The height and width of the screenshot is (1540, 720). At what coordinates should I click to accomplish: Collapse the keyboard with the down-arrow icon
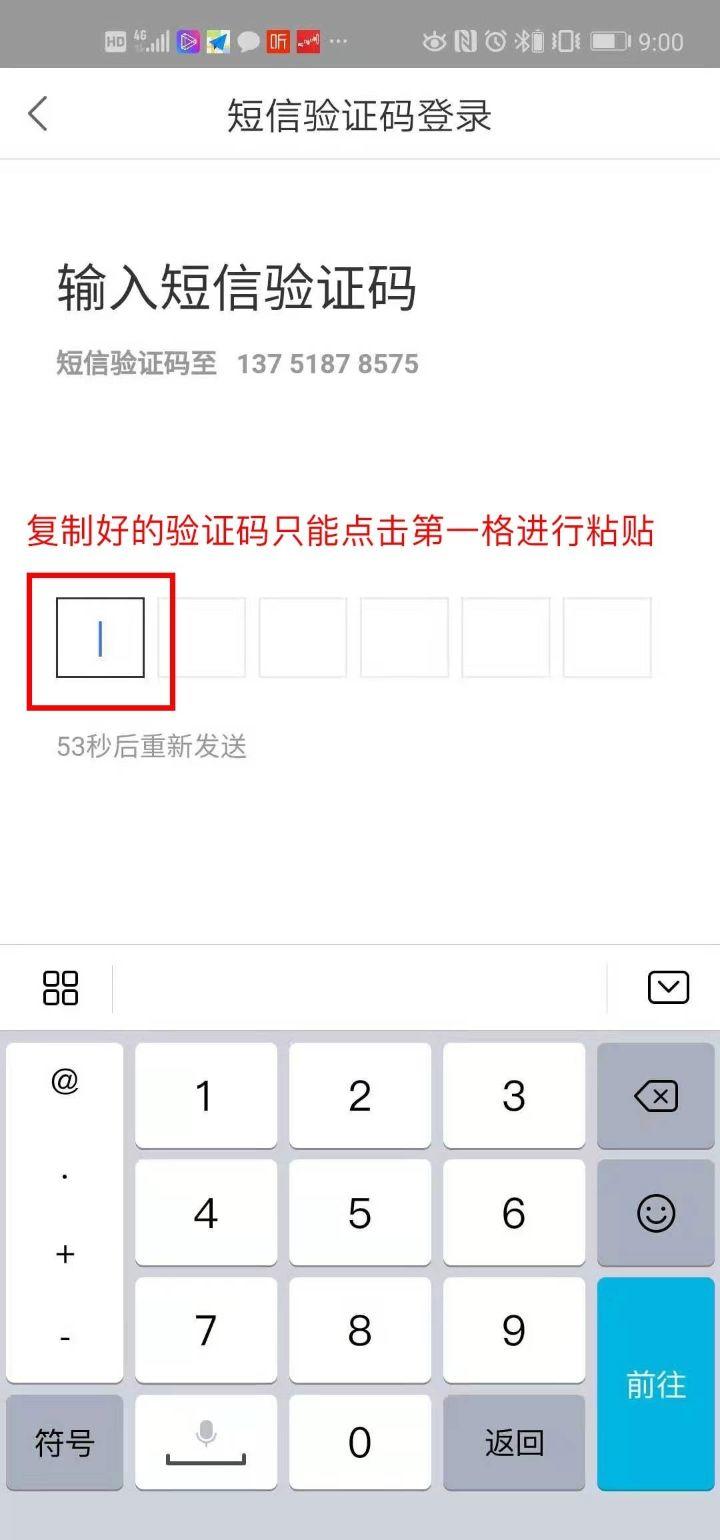(668, 988)
